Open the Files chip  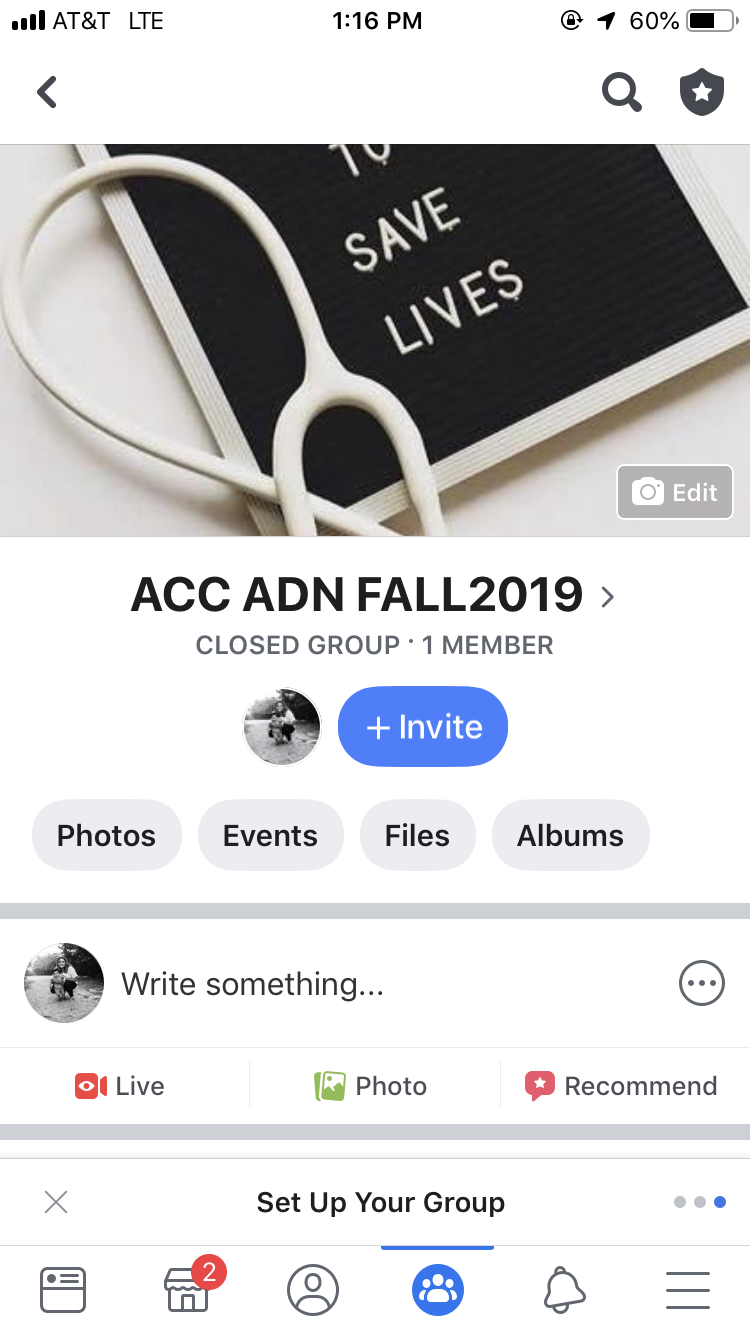coord(418,835)
